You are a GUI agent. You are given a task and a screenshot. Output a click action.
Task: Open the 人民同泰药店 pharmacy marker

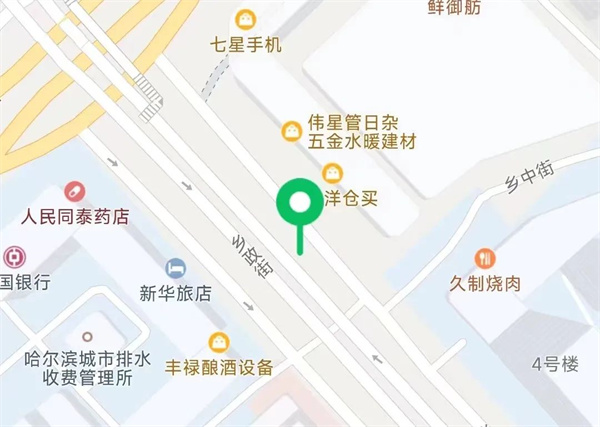coord(76,191)
